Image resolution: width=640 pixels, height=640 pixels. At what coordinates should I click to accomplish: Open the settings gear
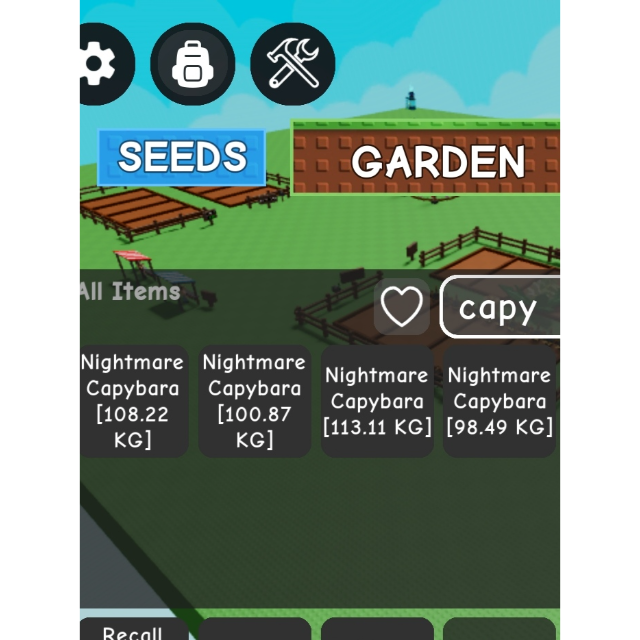pyautogui.click(x=100, y=65)
